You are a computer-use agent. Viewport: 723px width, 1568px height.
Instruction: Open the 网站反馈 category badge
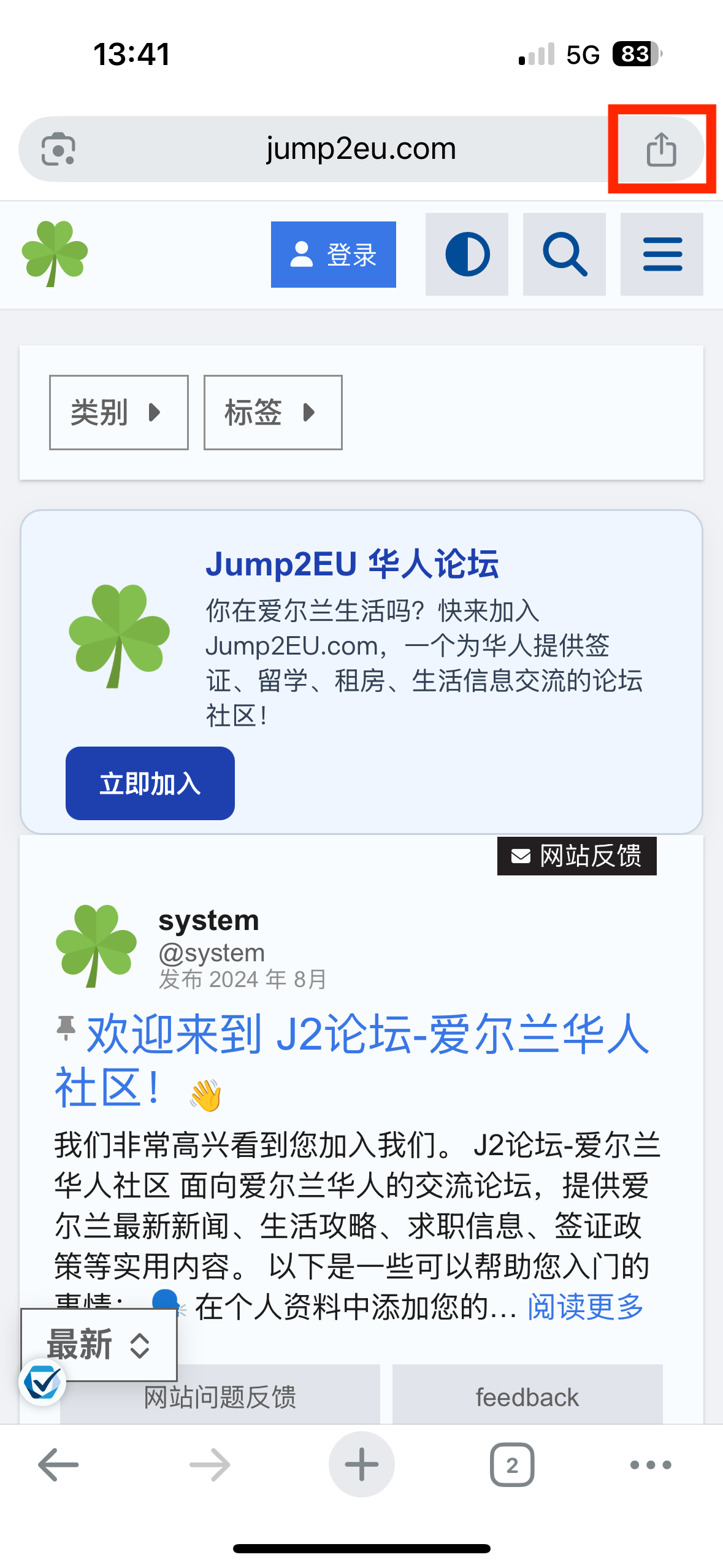tap(576, 856)
